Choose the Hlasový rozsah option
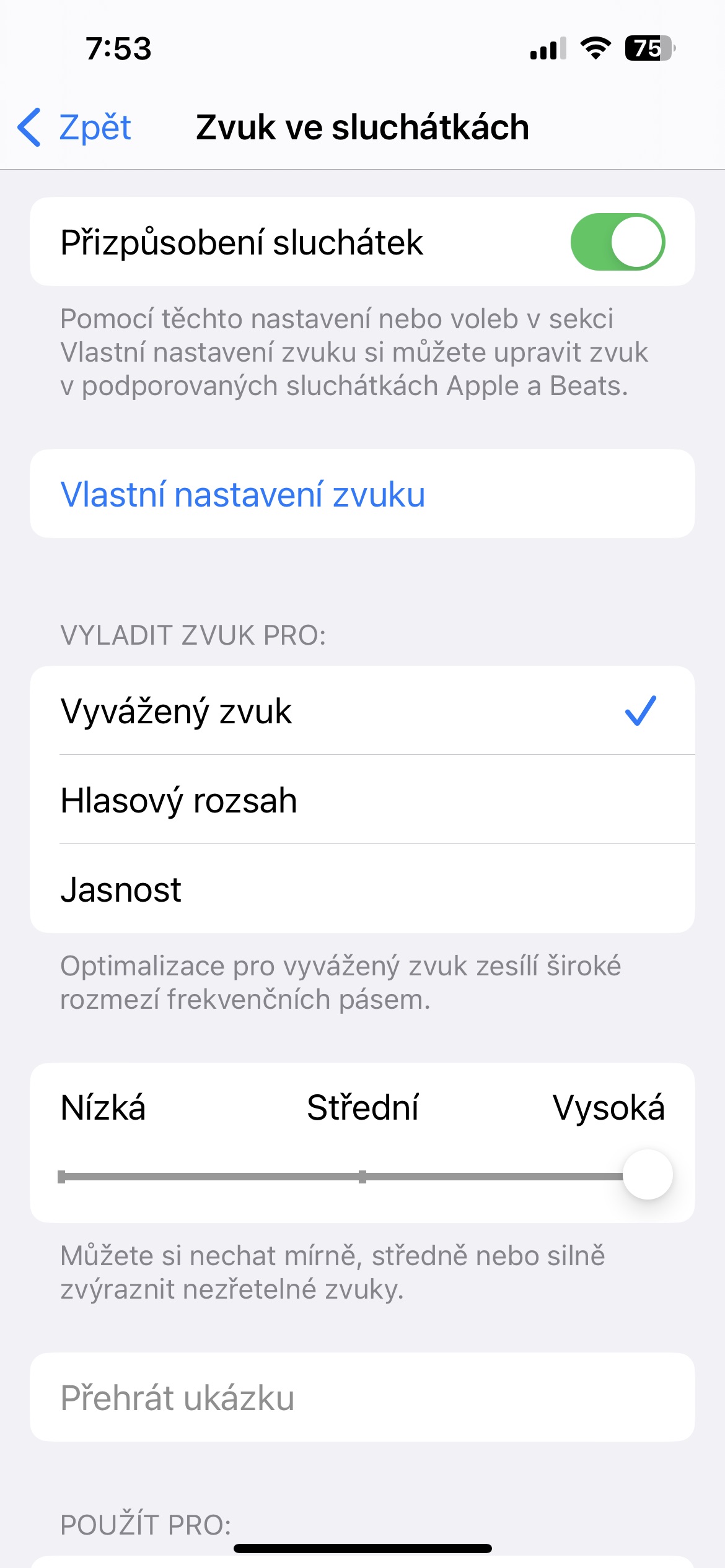 click(x=362, y=800)
